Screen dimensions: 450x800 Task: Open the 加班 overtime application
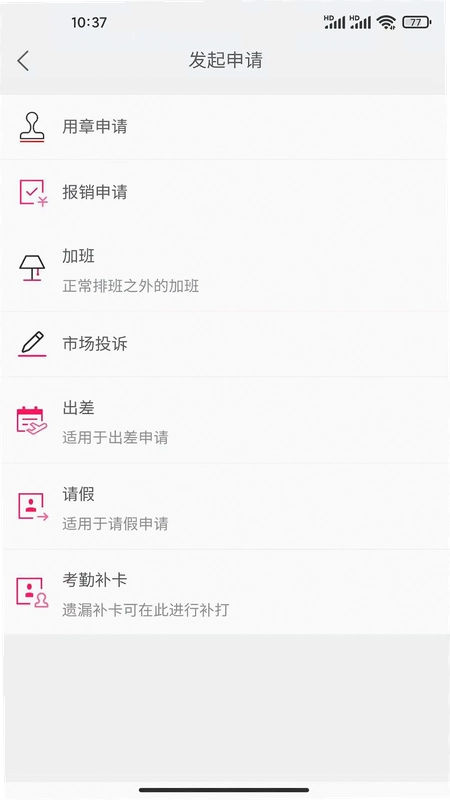coord(225,268)
